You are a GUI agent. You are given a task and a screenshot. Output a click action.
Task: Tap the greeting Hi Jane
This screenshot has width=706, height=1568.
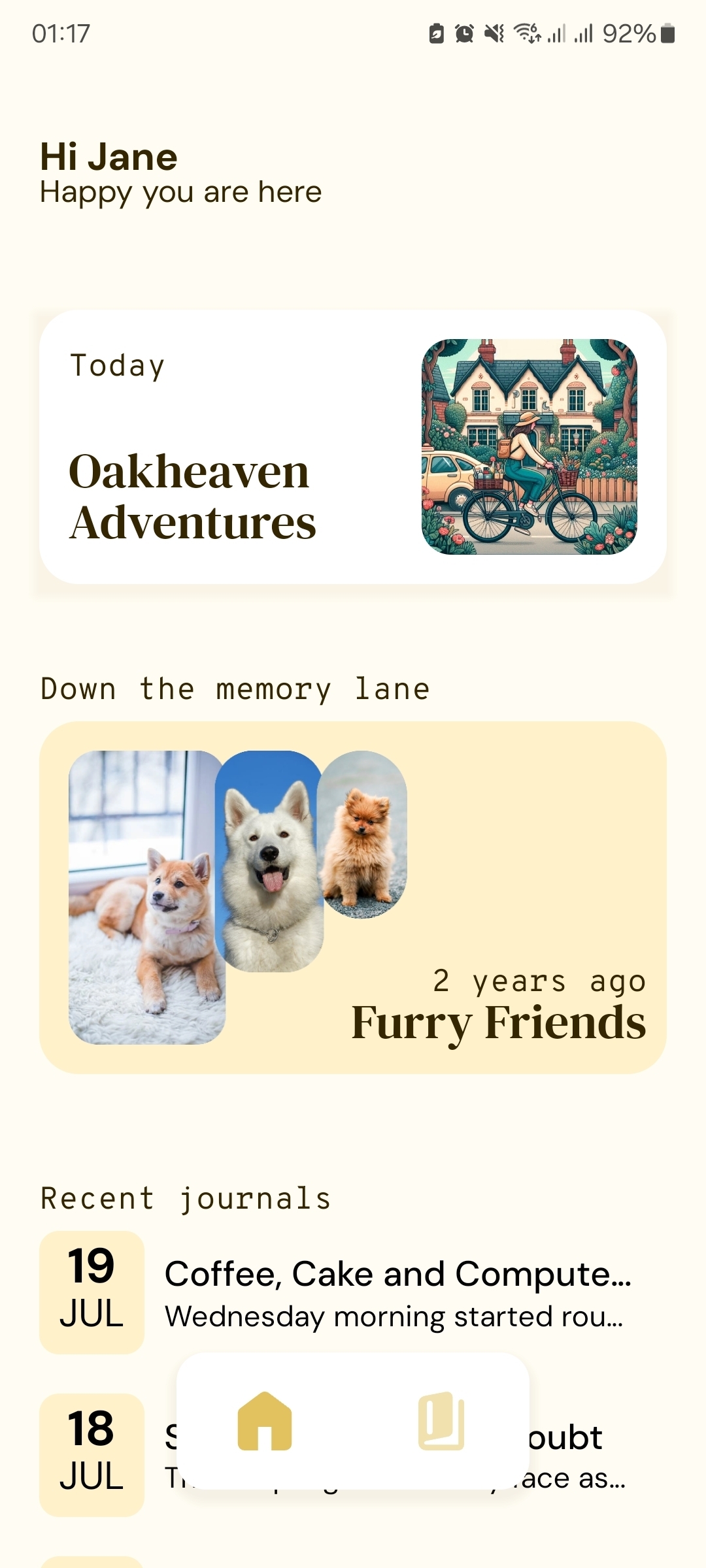(x=109, y=155)
